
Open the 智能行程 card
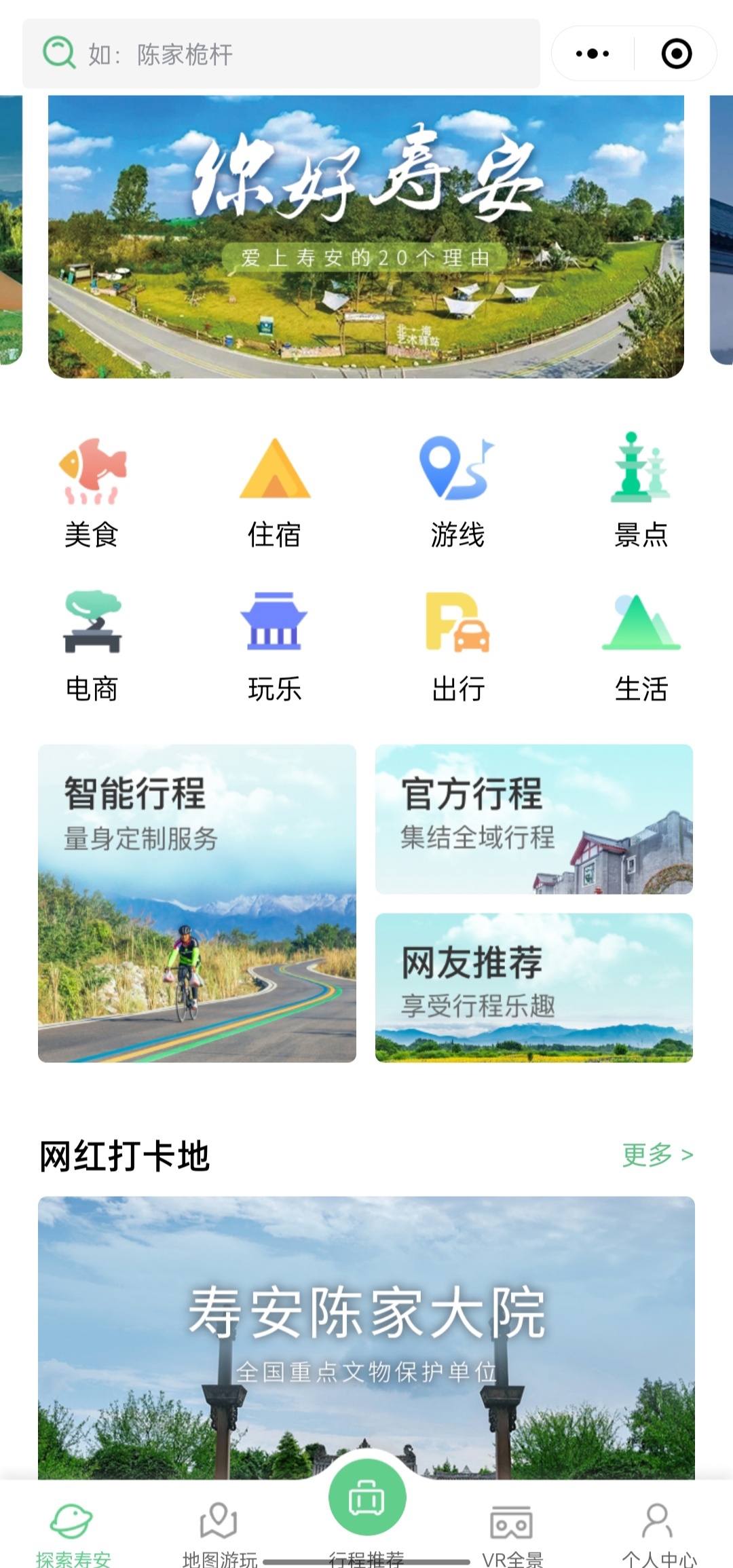(x=197, y=903)
